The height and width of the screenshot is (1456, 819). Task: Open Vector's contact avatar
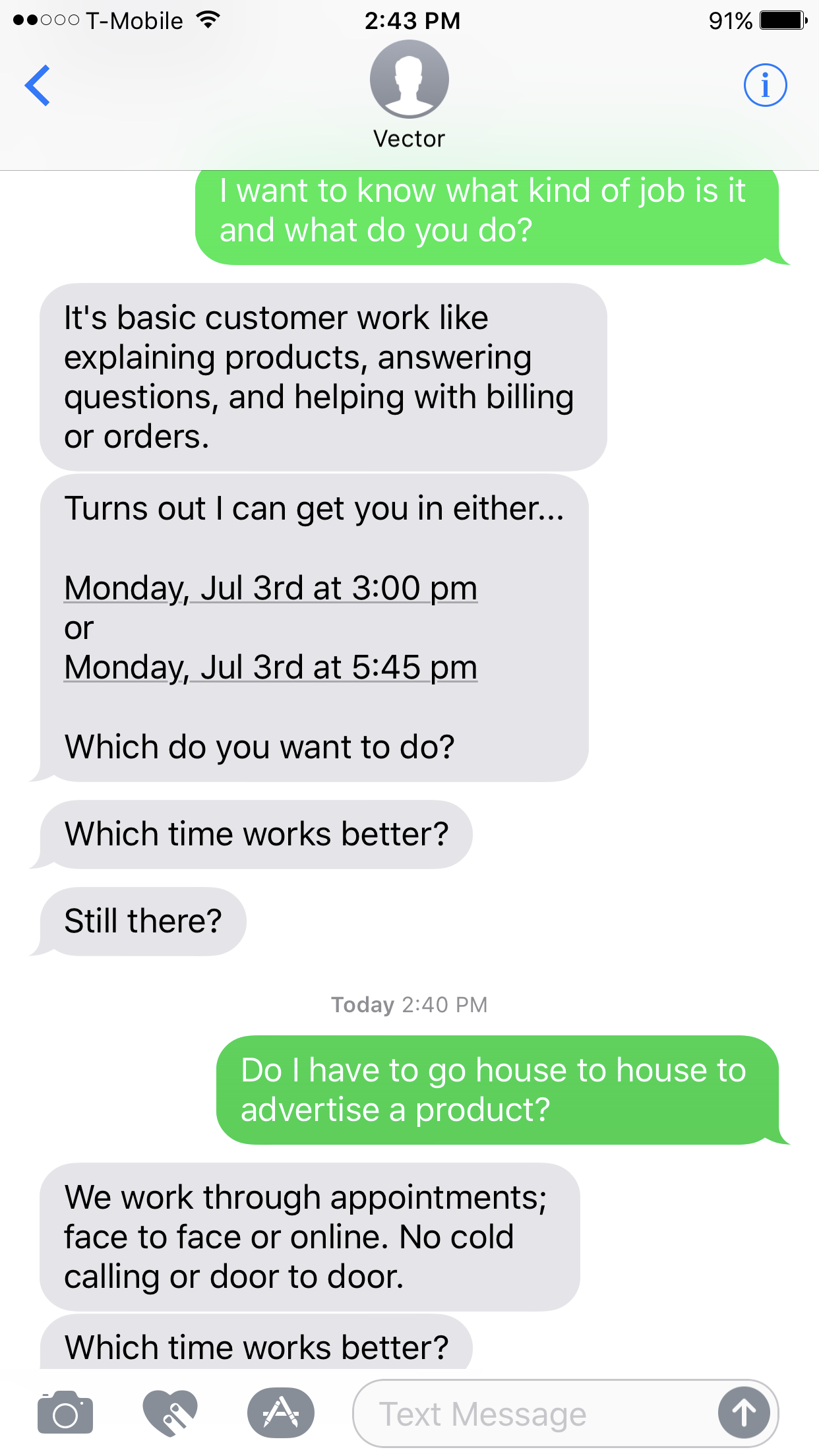(x=409, y=79)
